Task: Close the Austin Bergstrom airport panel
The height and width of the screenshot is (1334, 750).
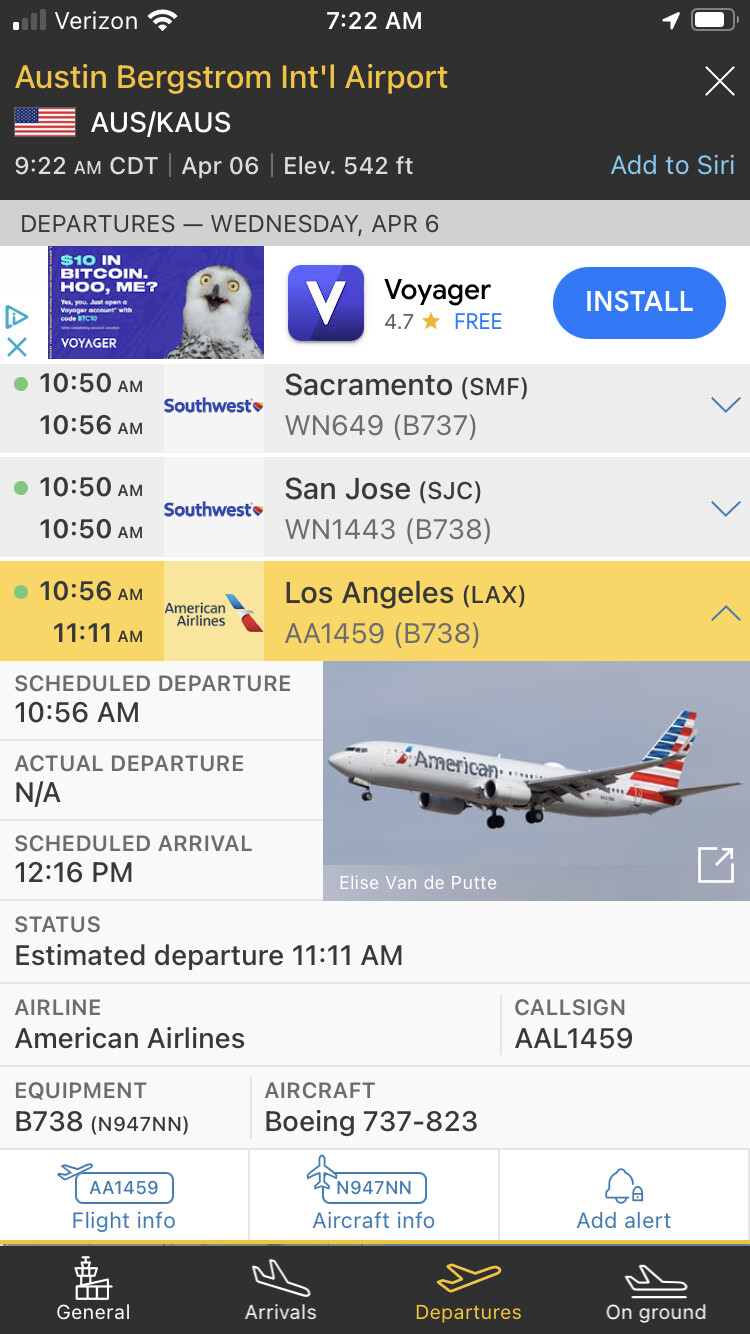Action: click(x=719, y=81)
